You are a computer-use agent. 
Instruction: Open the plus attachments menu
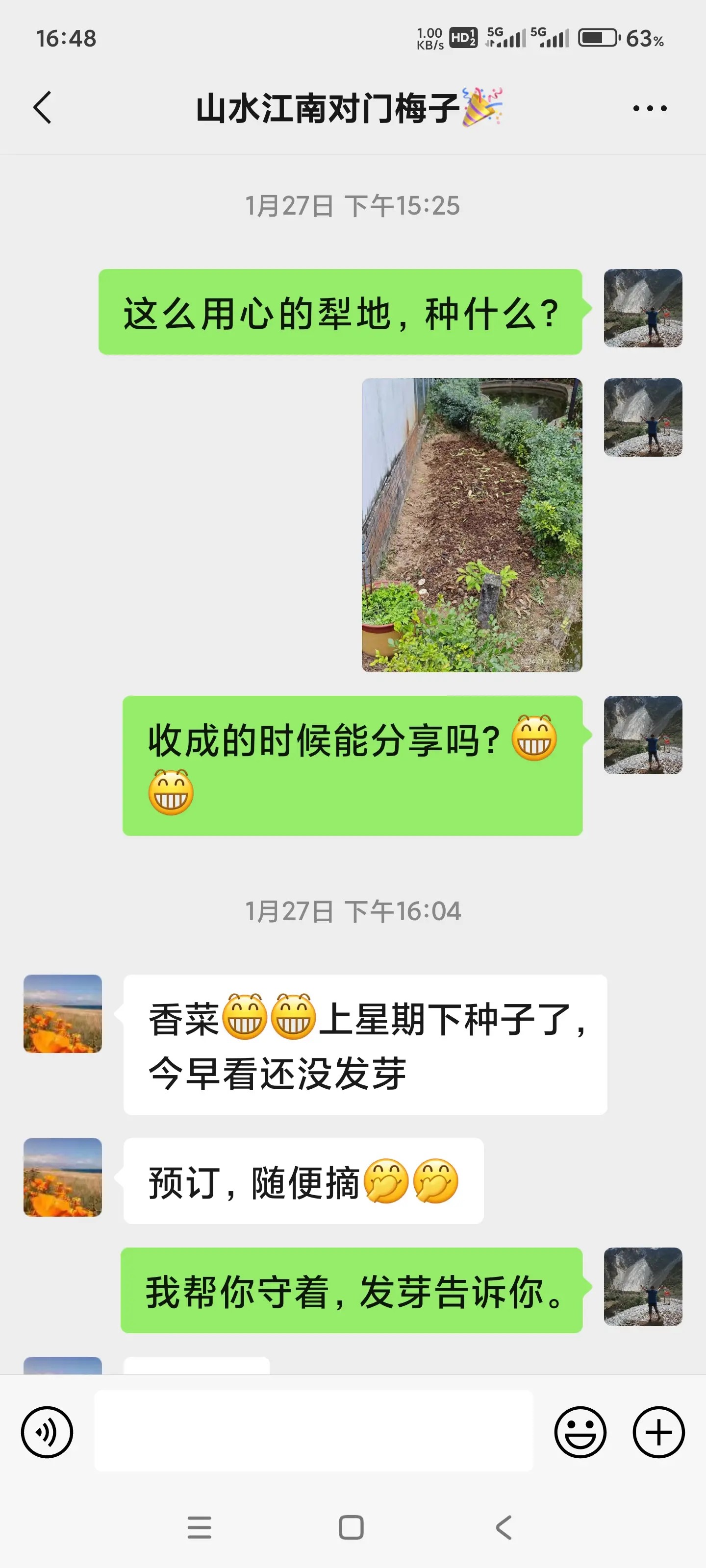click(658, 1432)
